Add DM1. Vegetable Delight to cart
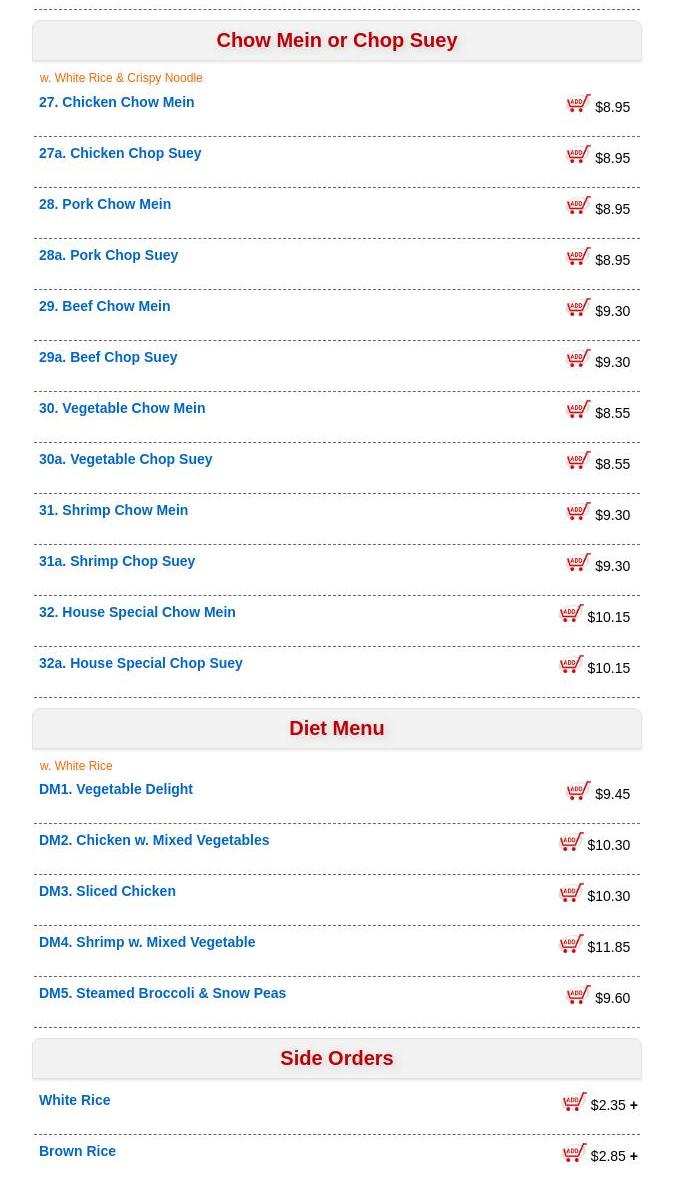This screenshot has height=1178, width=675. coord(579,791)
